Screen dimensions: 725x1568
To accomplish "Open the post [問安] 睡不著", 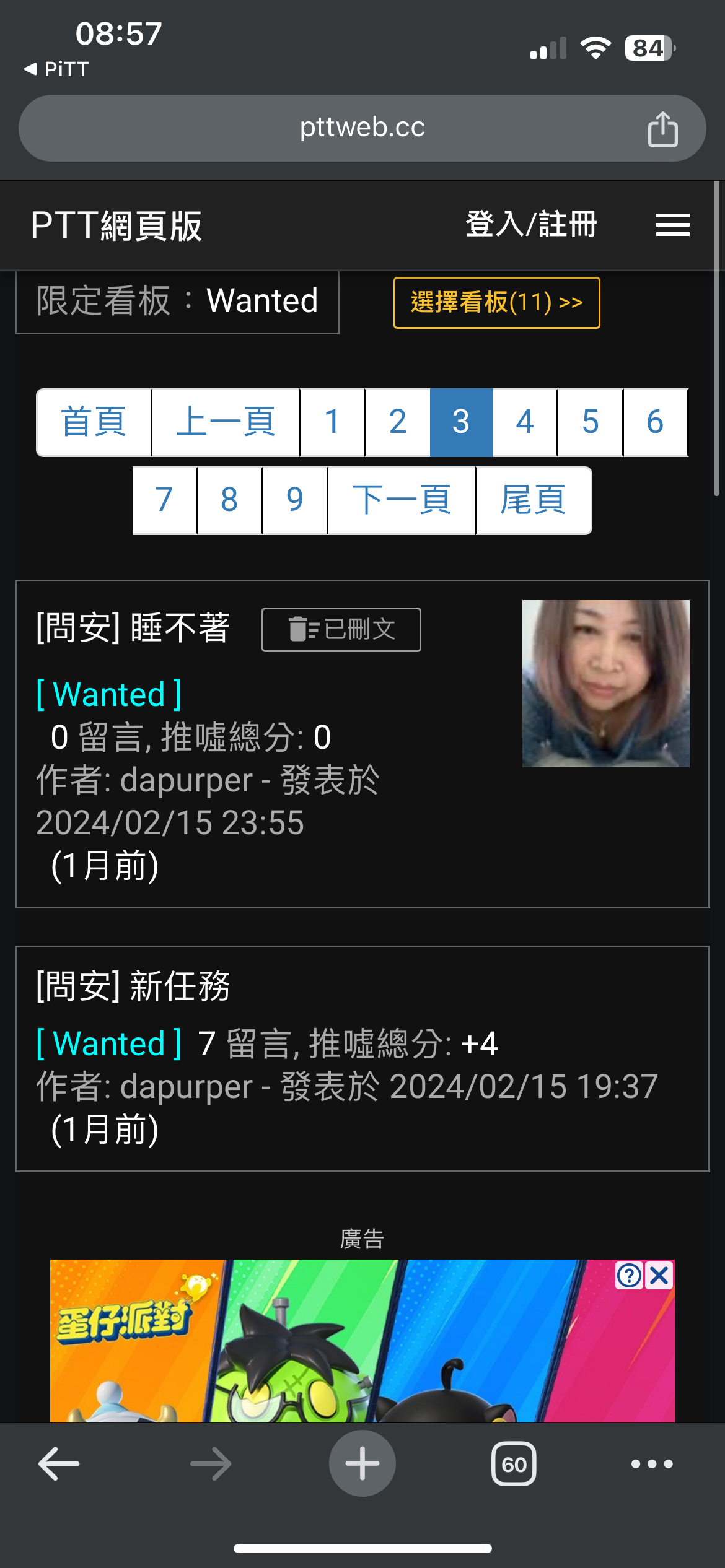I will 133,628.
